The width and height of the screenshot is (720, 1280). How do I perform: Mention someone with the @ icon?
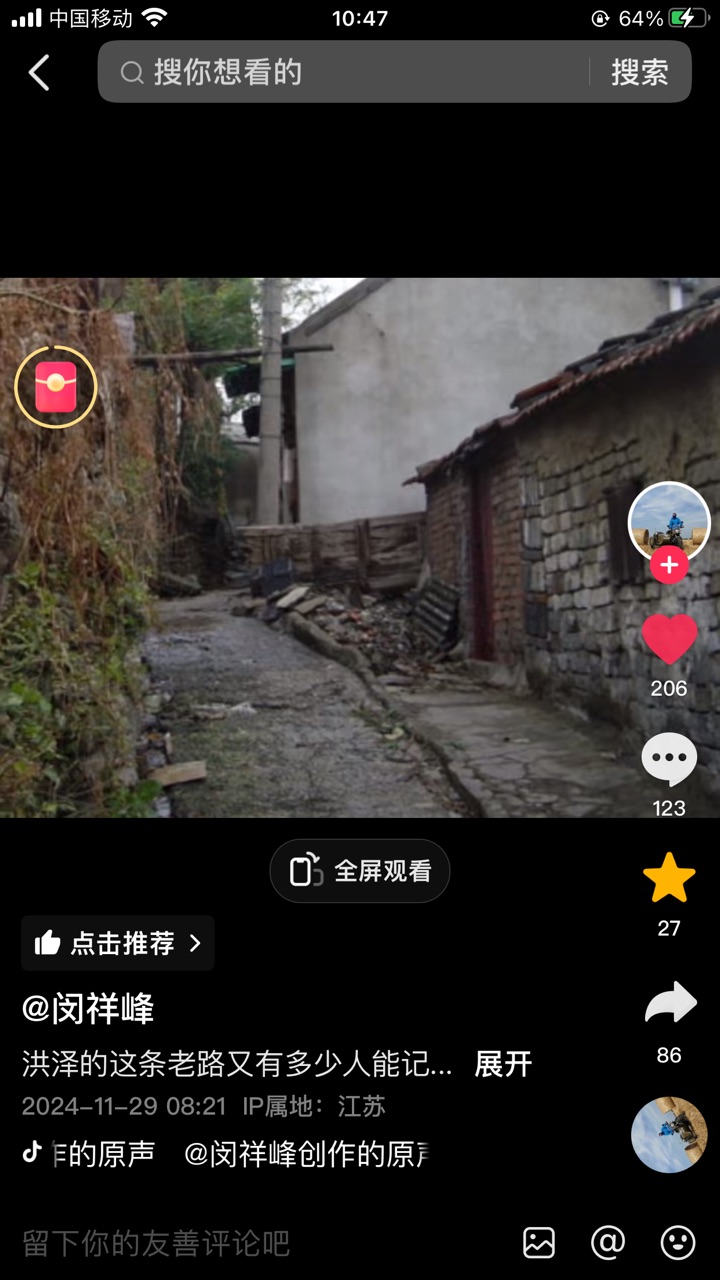(608, 1243)
